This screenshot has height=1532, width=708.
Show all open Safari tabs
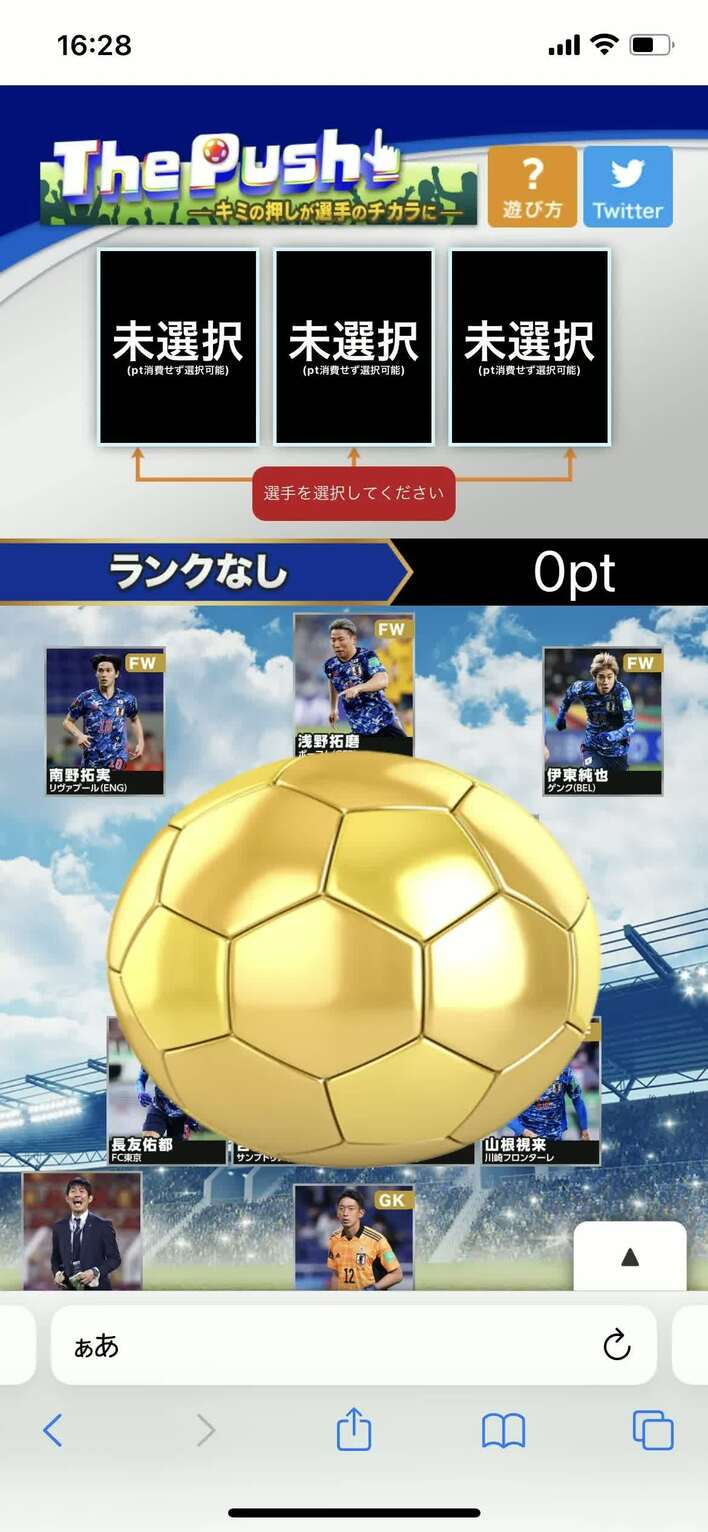pos(652,1431)
